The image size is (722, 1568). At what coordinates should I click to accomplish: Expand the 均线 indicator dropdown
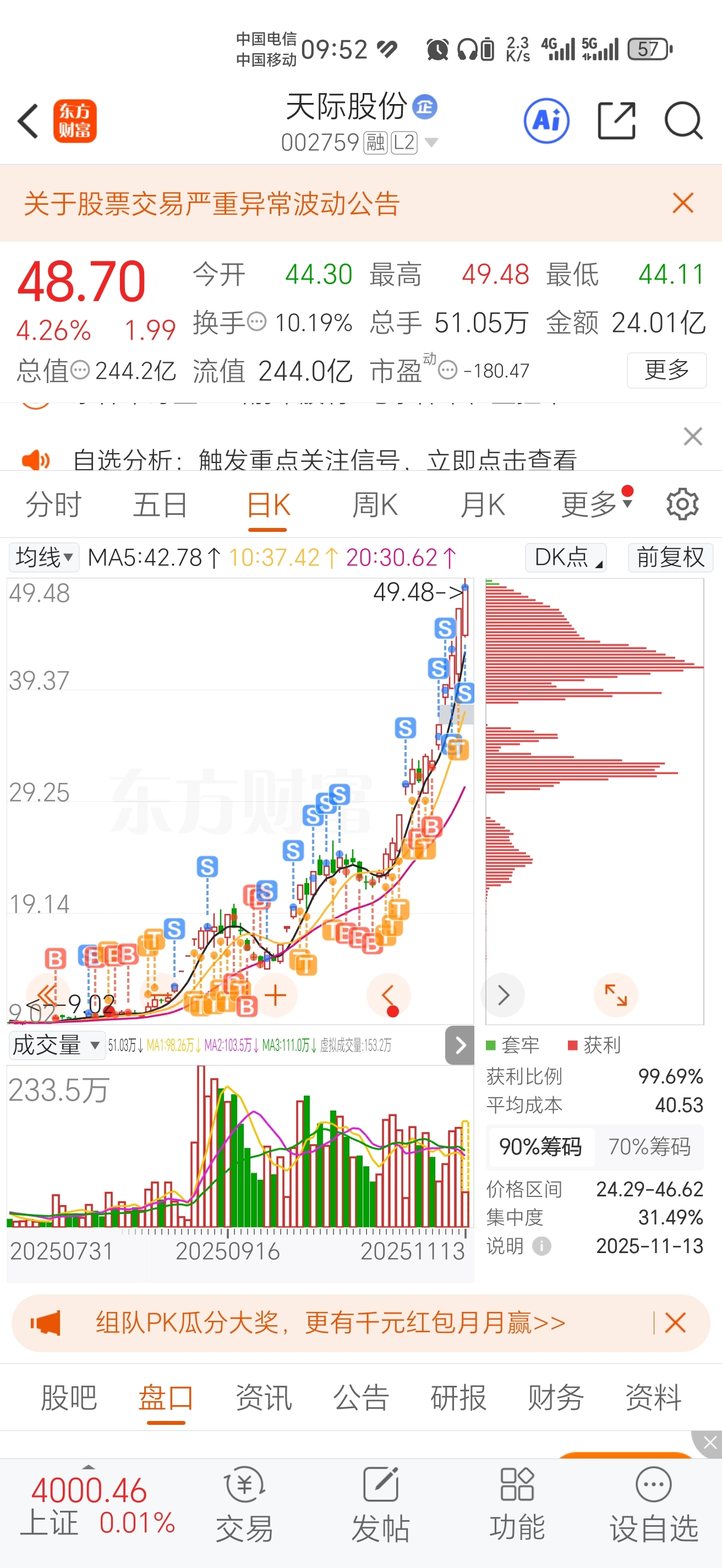(44, 557)
